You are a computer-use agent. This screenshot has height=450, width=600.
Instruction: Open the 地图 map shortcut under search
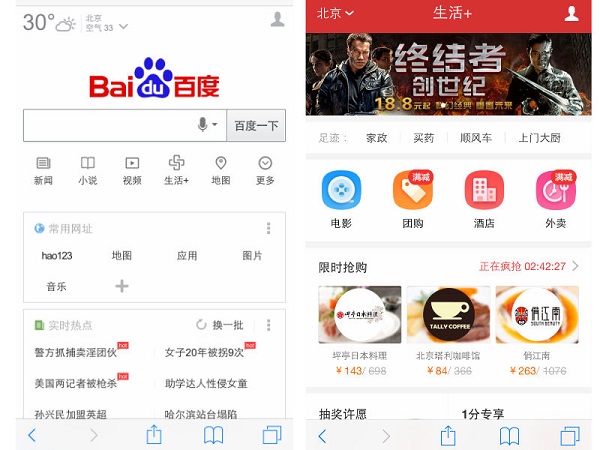[221, 170]
